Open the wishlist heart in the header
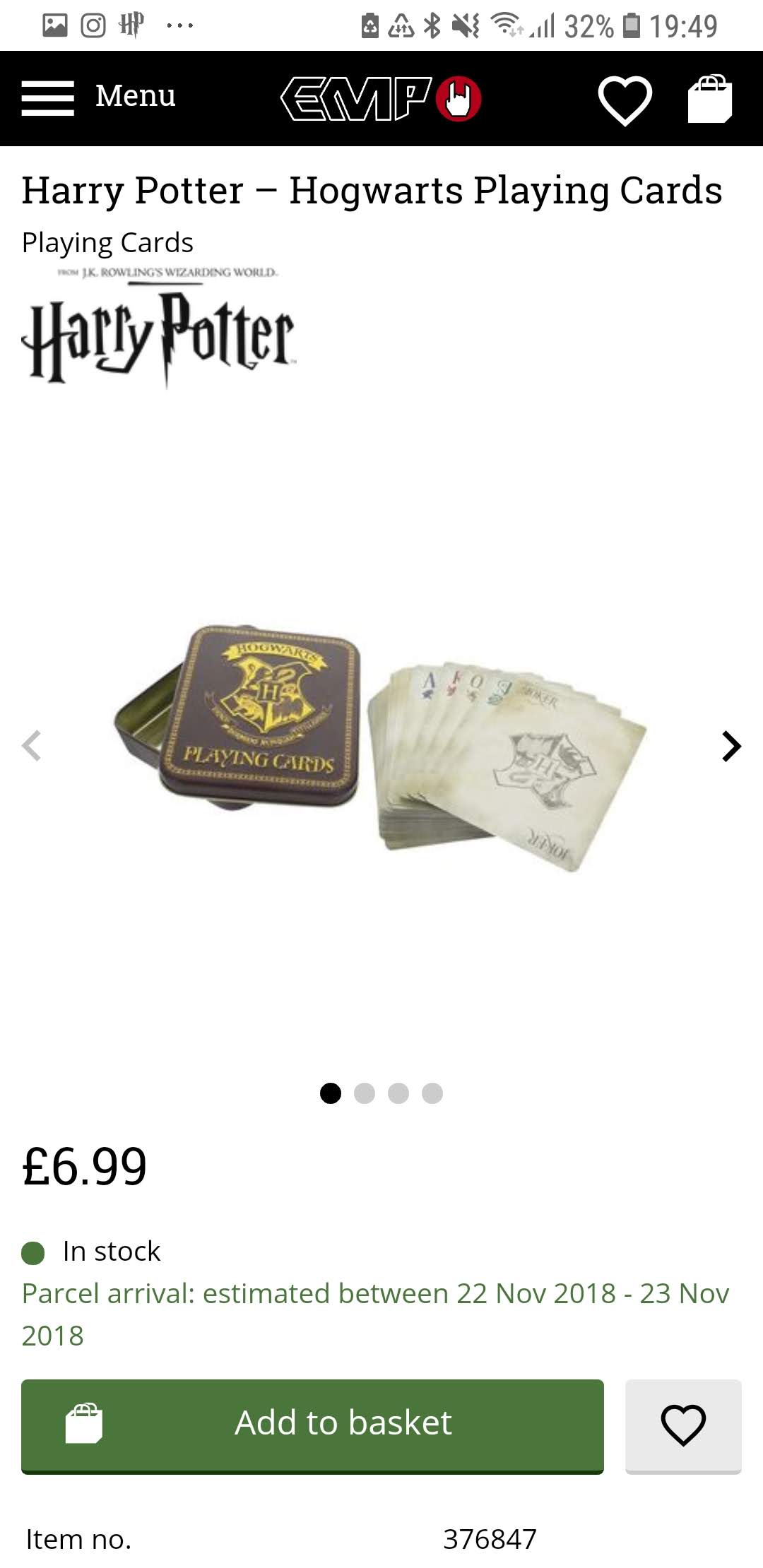Screen dimensions: 763x1568 tap(625, 100)
